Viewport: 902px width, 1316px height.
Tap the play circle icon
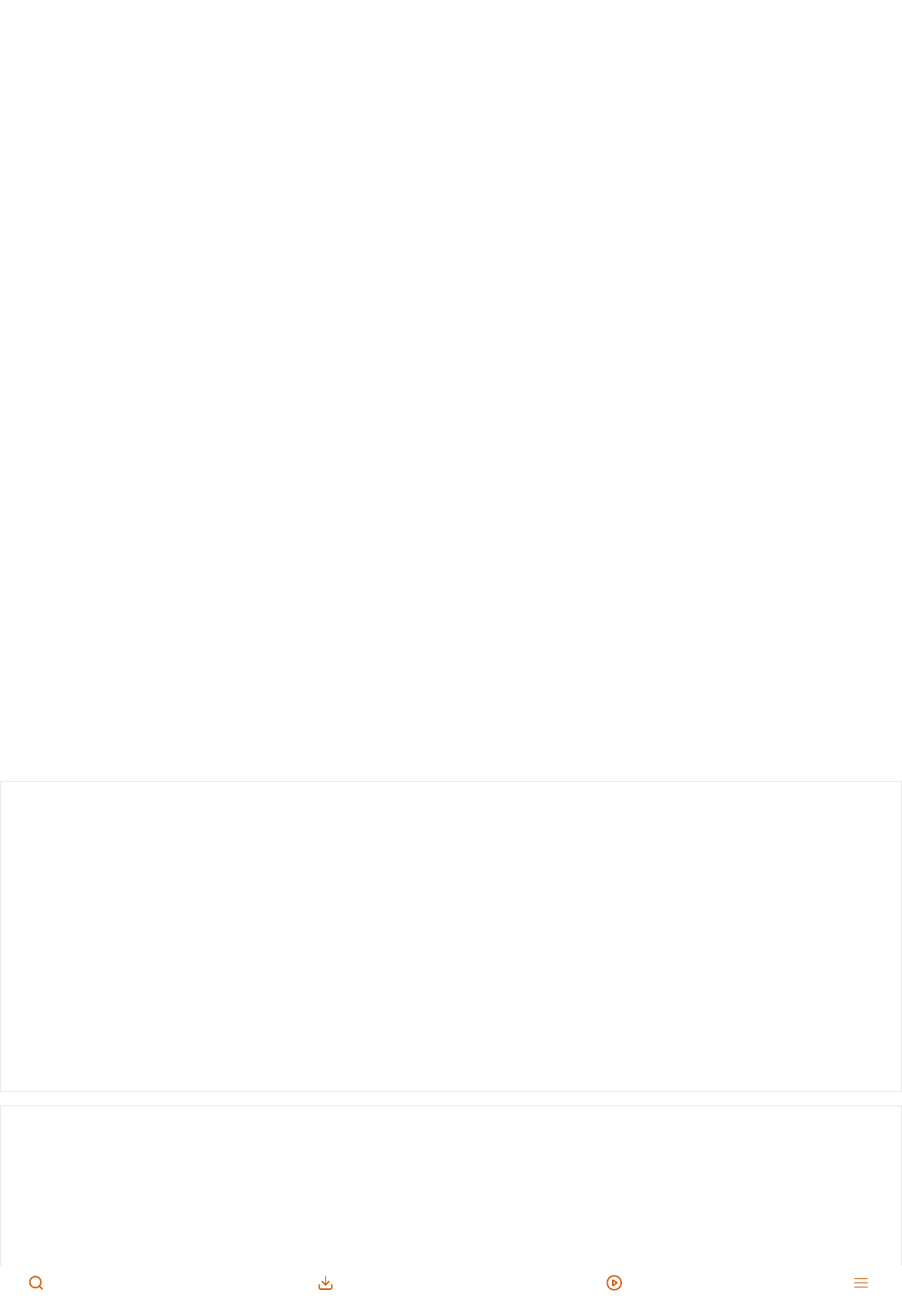click(614, 1282)
